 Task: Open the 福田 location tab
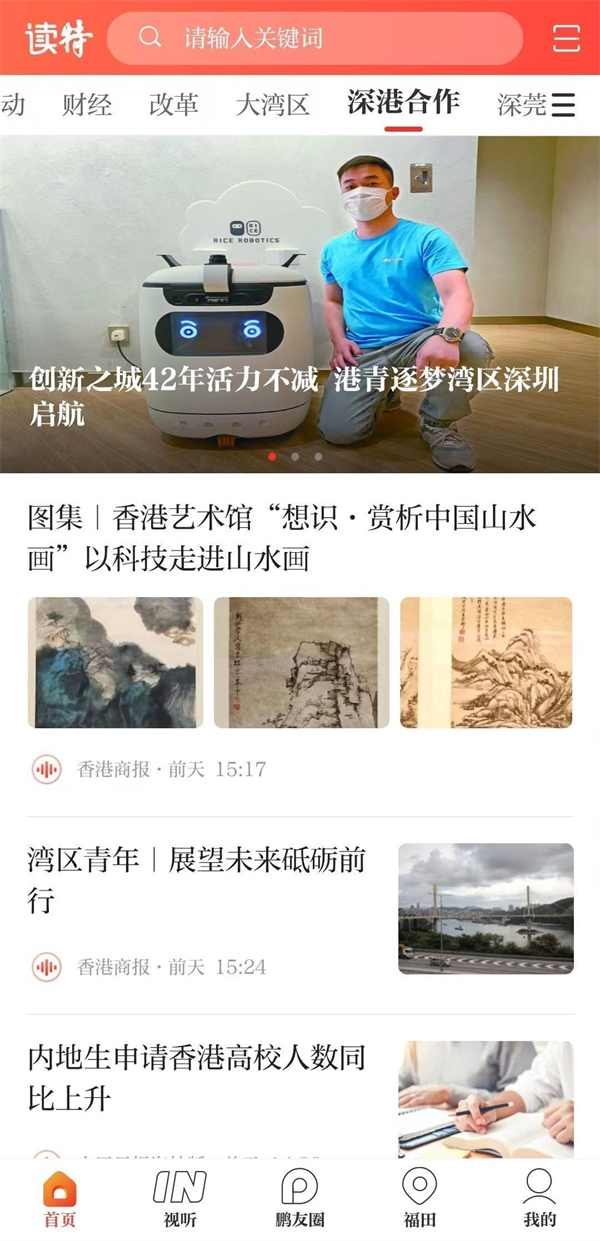point(419,1198)
